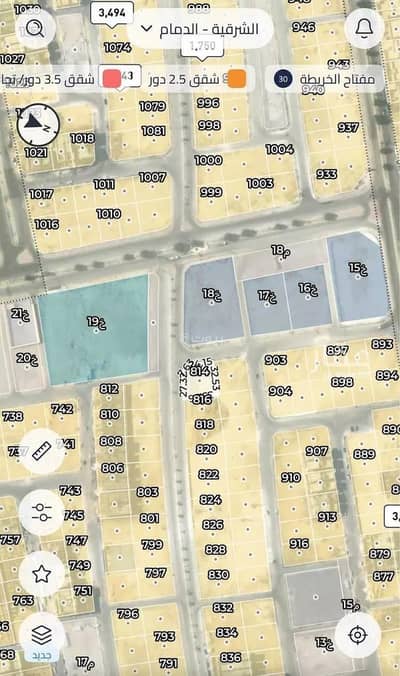Screen dimensions: 400x676
Task: Tap the 3,494 price marker
Action: [112, 14]
